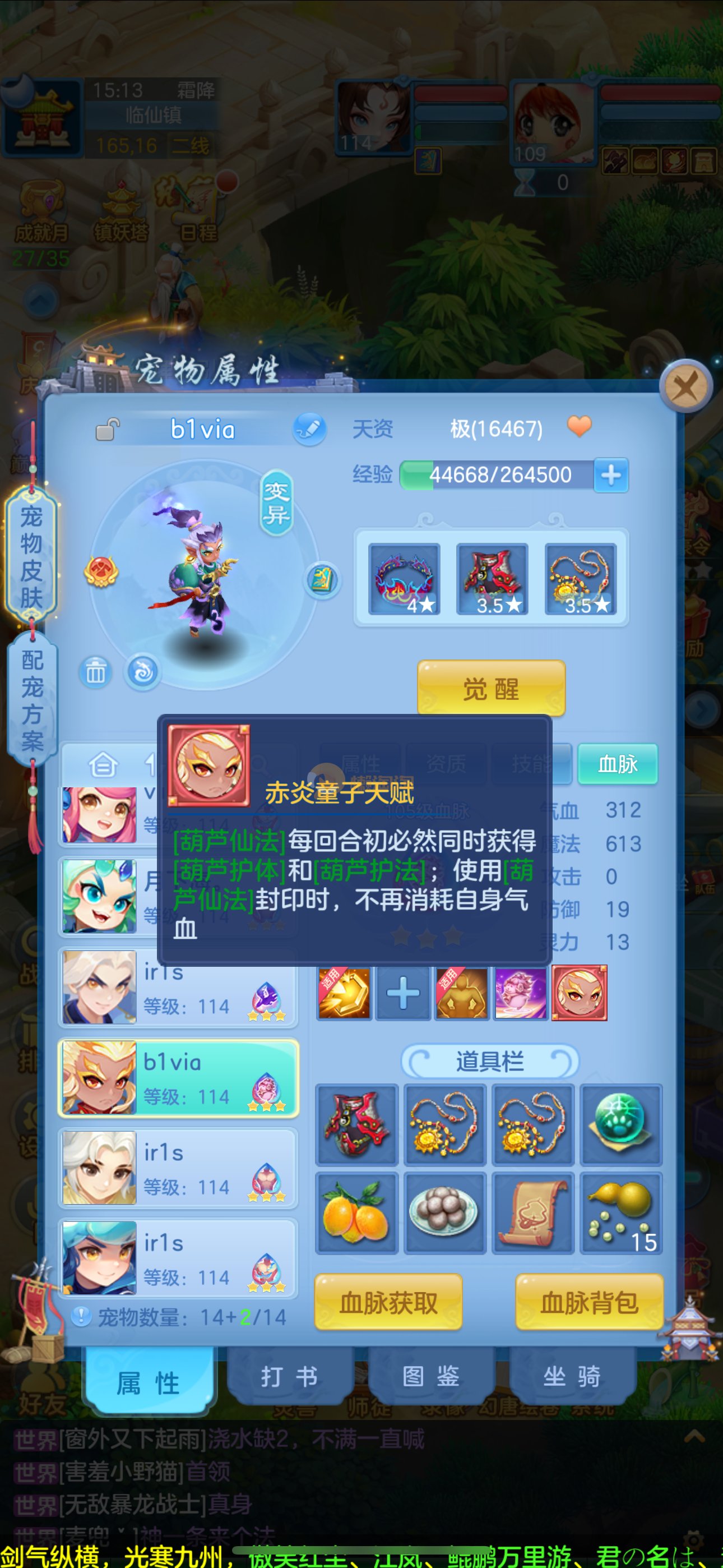The width and height of the screenshot is (723, 1568).
Task: Open the 宠物皮肤 side tab
Action: tap(31, 556)
